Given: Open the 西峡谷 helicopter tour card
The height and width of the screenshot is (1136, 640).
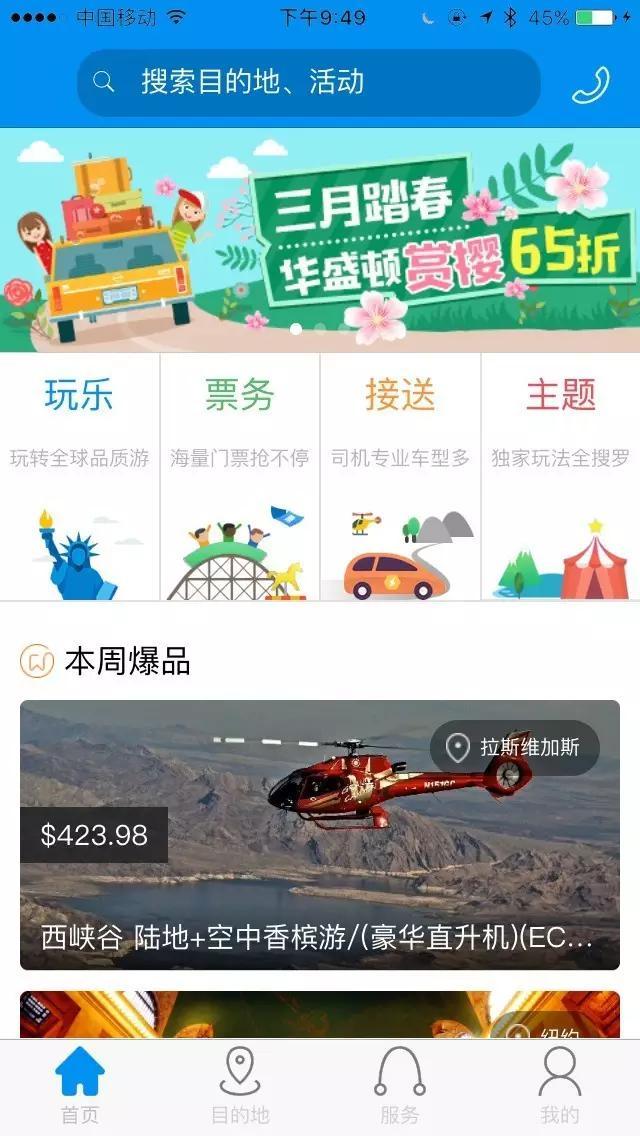Looking at the screenshot, I should [x=320, y=835].
